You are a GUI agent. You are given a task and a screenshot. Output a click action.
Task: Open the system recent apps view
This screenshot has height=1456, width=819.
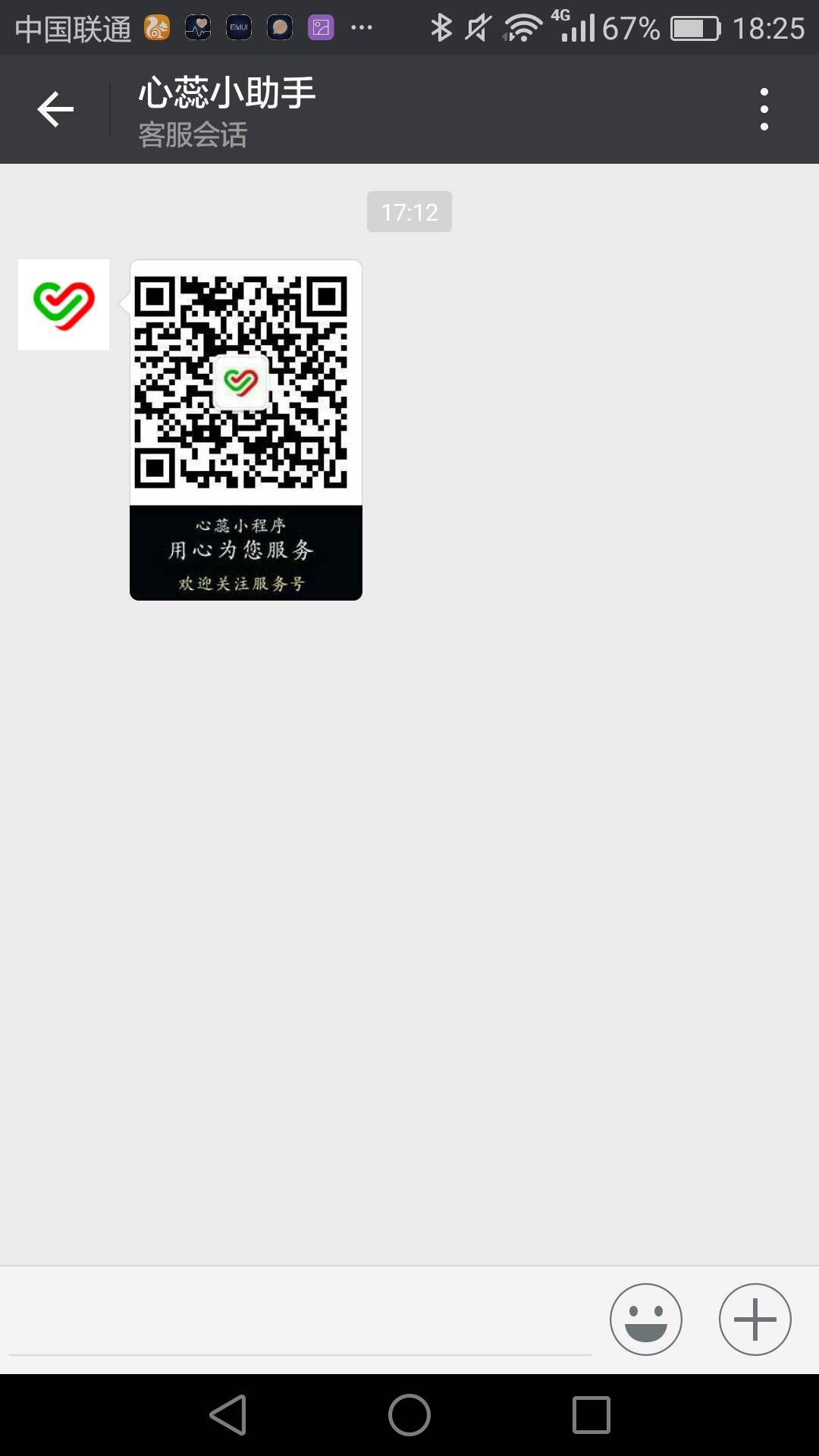[x=591, y=1415]
